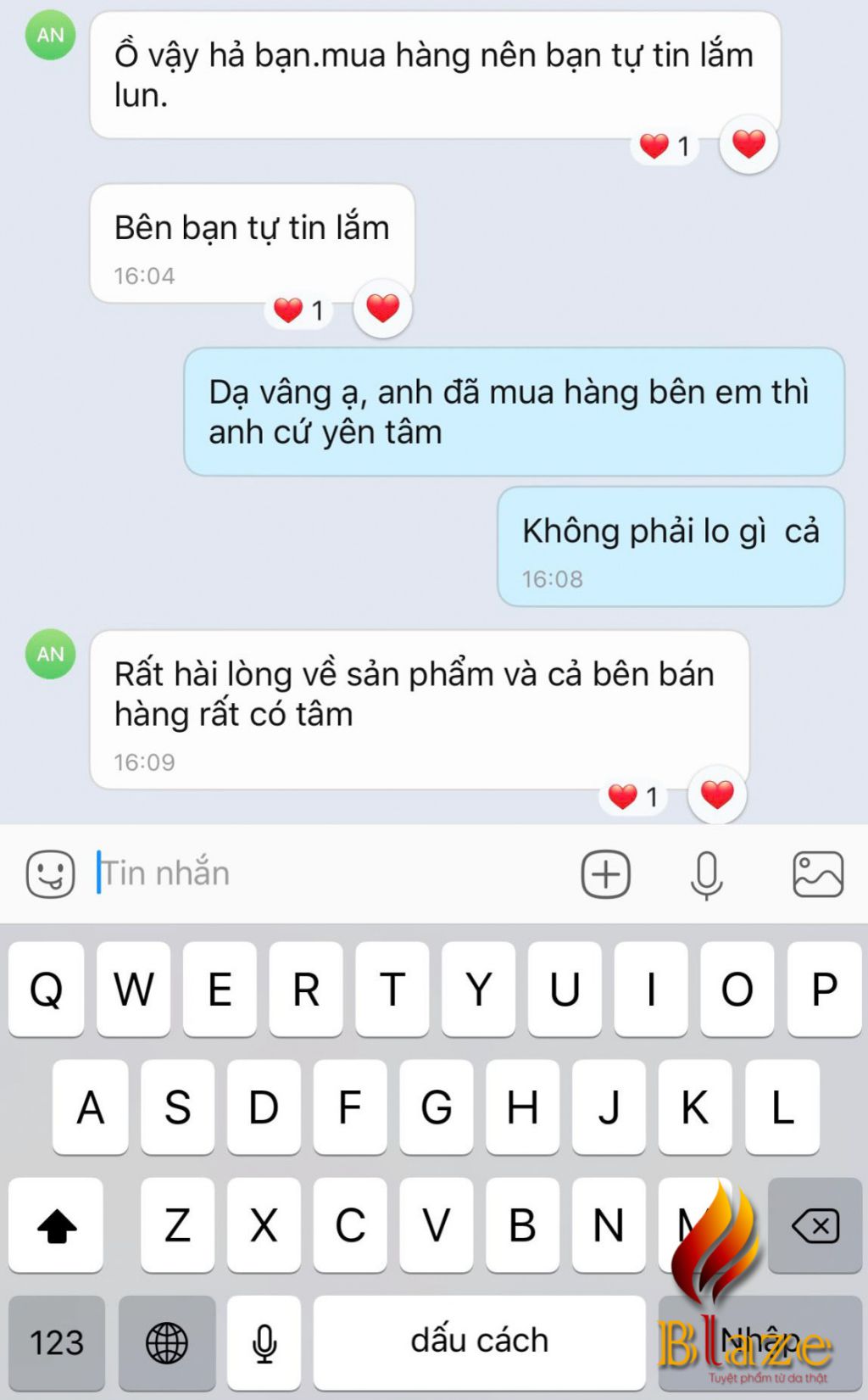Image resolution: width=868 pixels, height=1400 pixels.
Task: Tap the globe key to change language
Action: tap(167, 1342)
